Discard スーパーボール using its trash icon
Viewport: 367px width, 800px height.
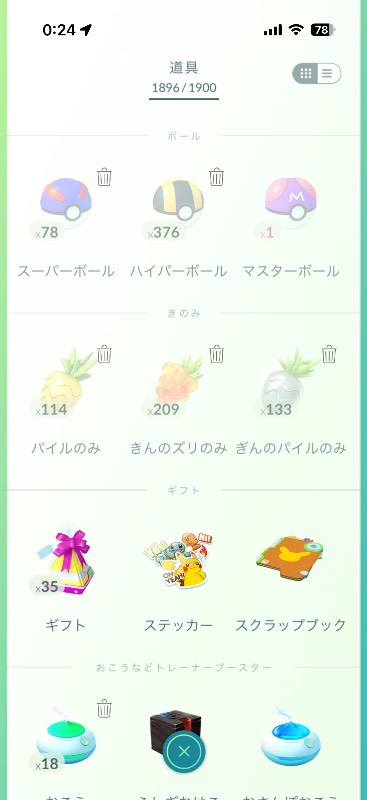point(104,177)
